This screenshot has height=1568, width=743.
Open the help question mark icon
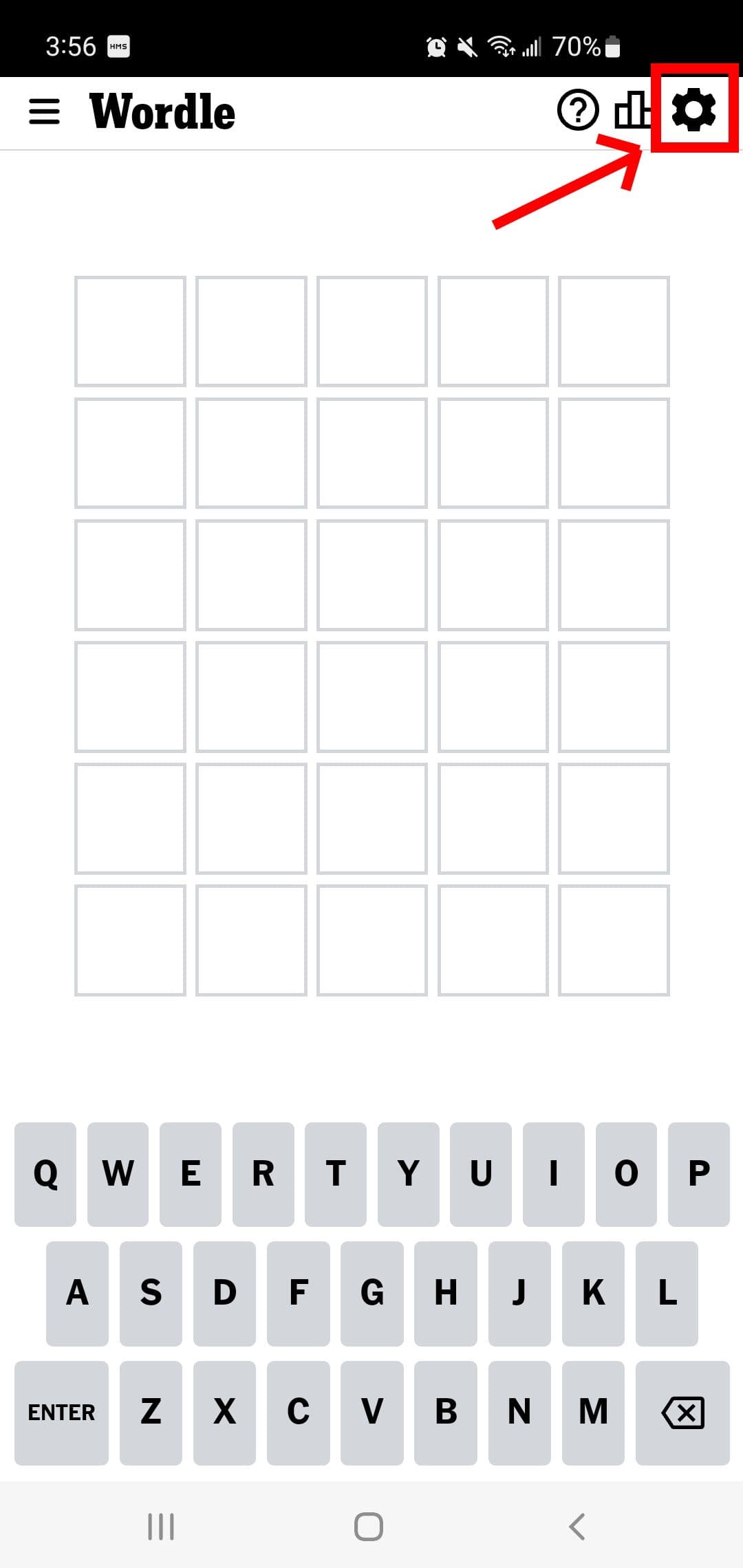pos(578,110)
